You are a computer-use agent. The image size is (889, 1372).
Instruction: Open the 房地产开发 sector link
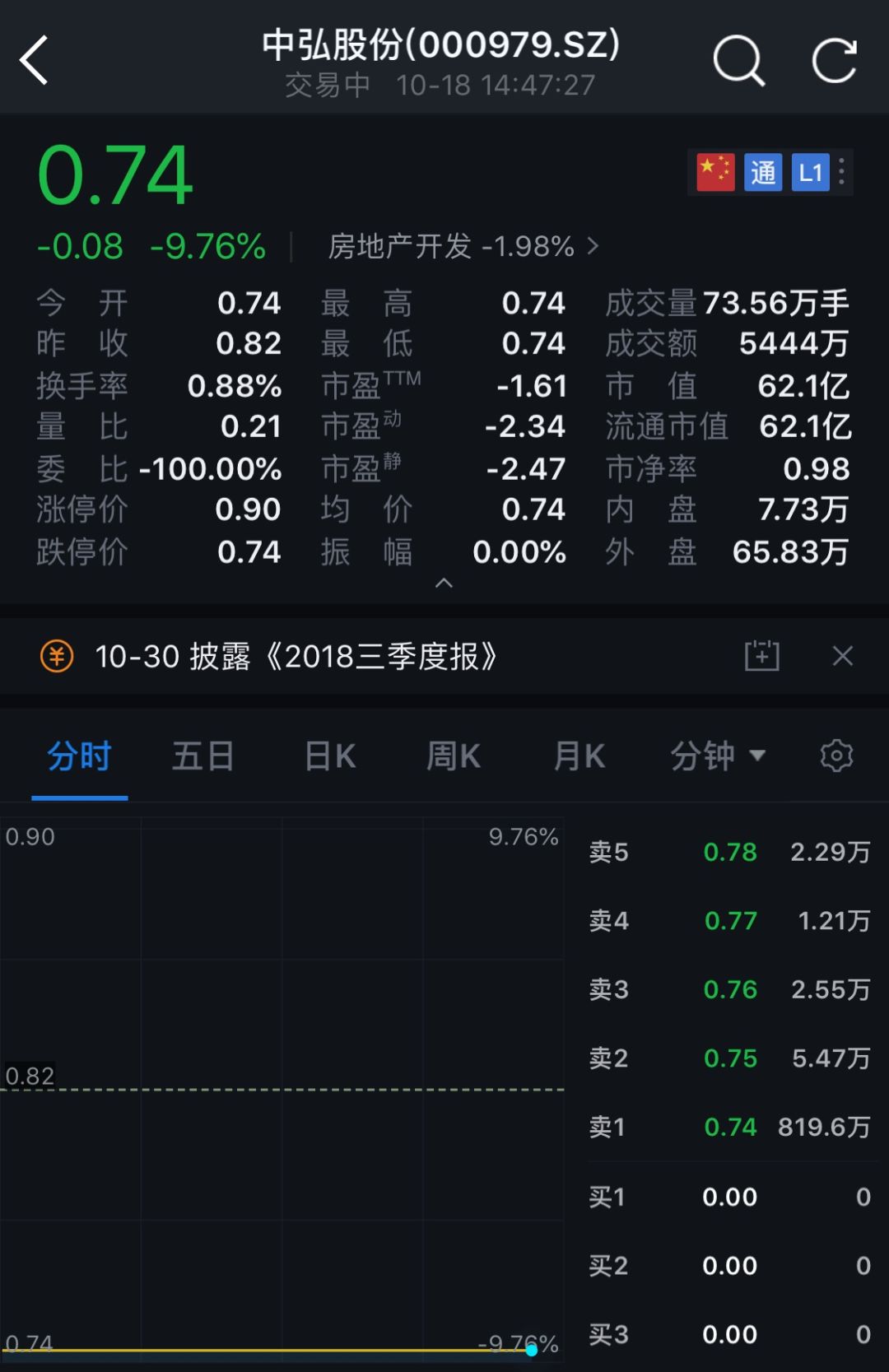tap(463, 246)
